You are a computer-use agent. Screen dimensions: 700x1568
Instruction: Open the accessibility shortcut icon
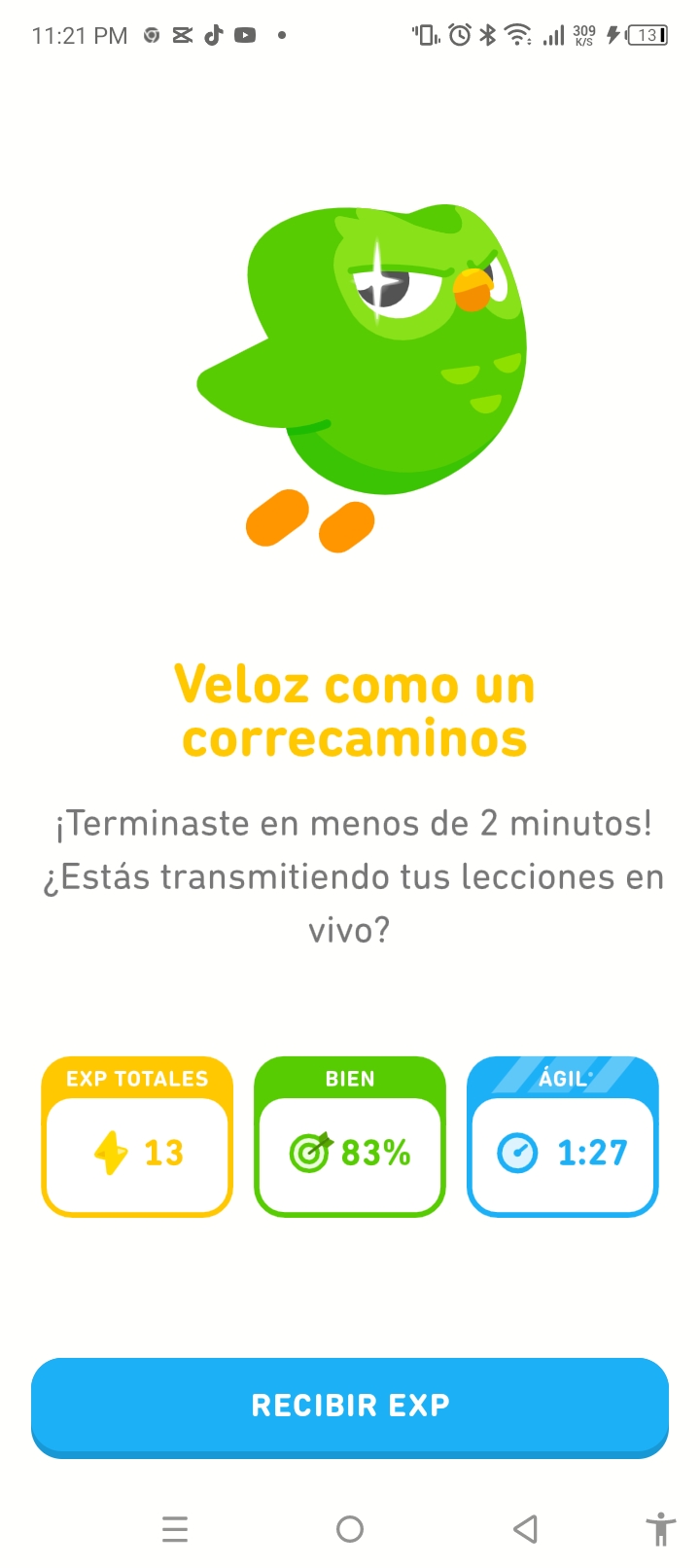pos(660,1529)
